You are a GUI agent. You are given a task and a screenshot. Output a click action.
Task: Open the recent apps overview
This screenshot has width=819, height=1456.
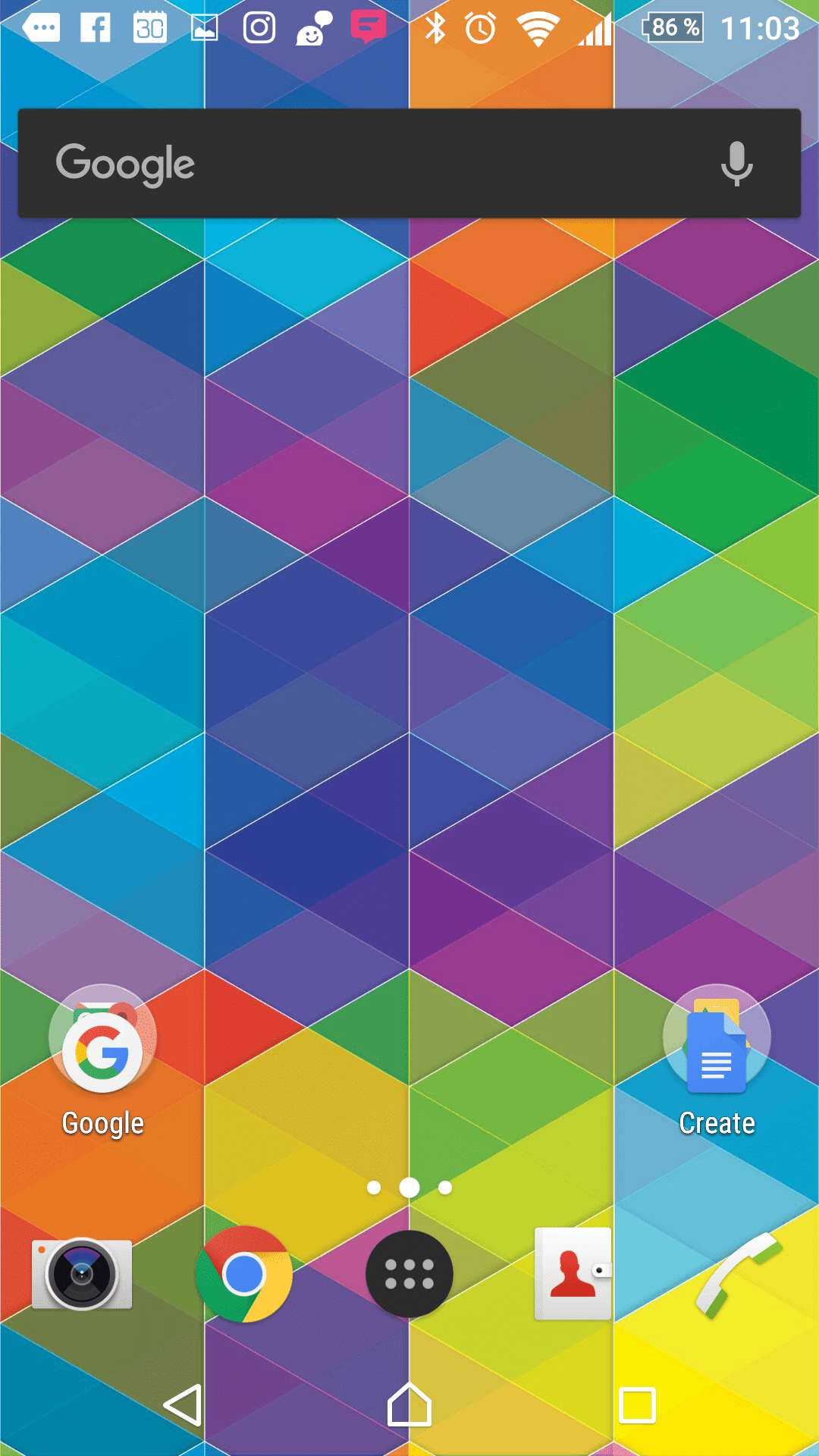point(637,1405)
